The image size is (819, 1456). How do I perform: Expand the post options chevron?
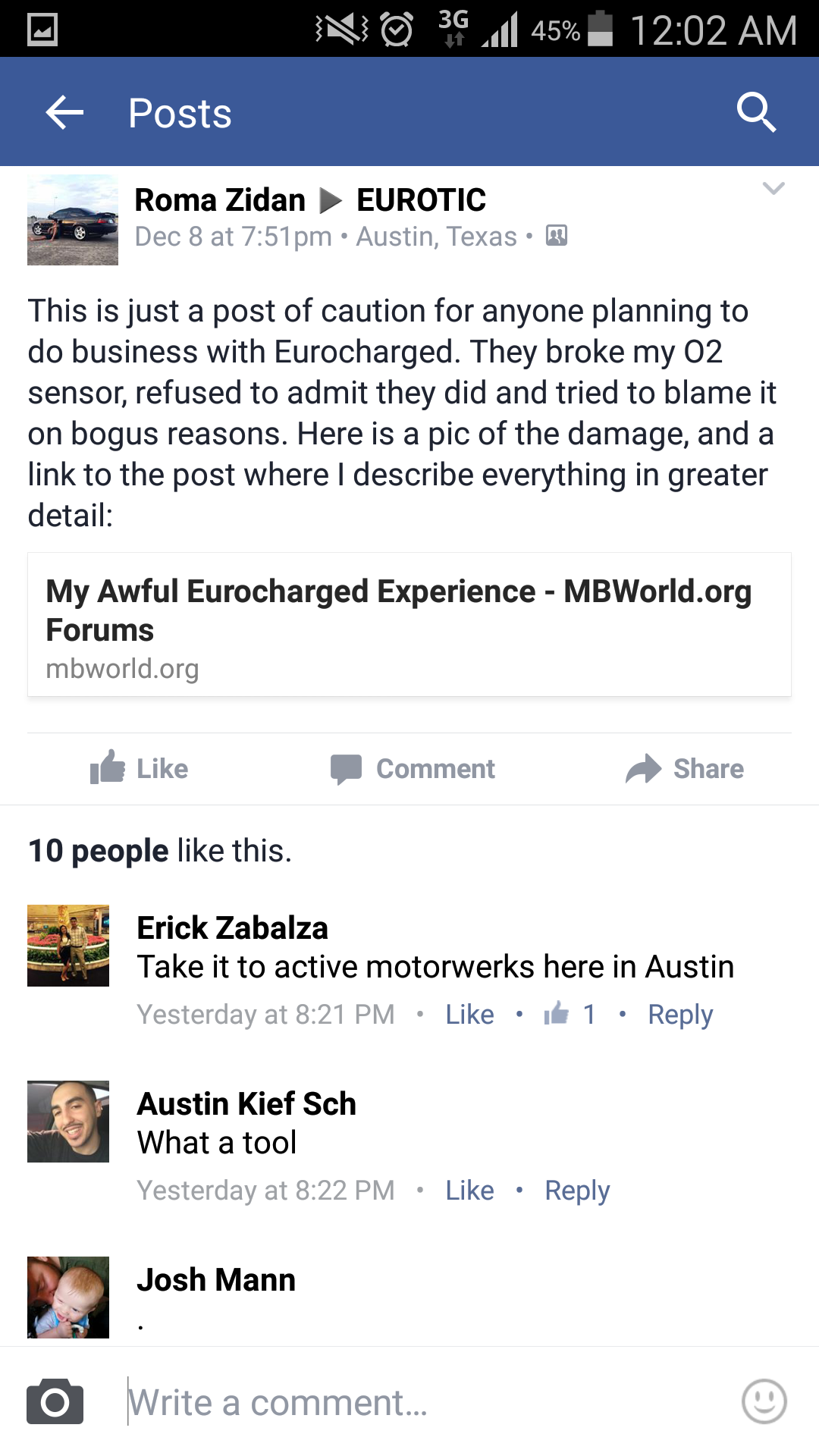[x=773, y=188]
